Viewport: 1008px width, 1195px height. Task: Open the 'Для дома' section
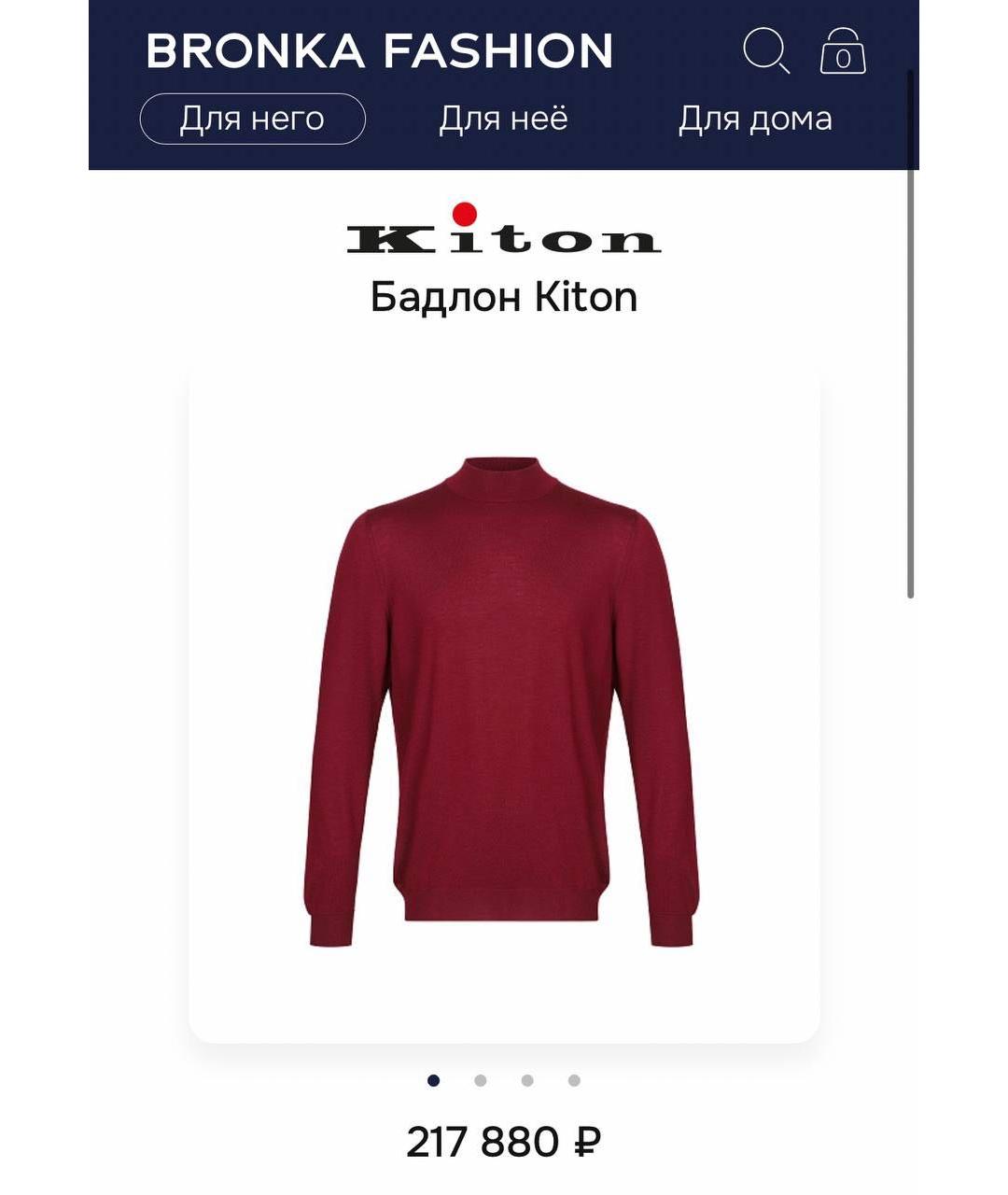coord(756,118)
